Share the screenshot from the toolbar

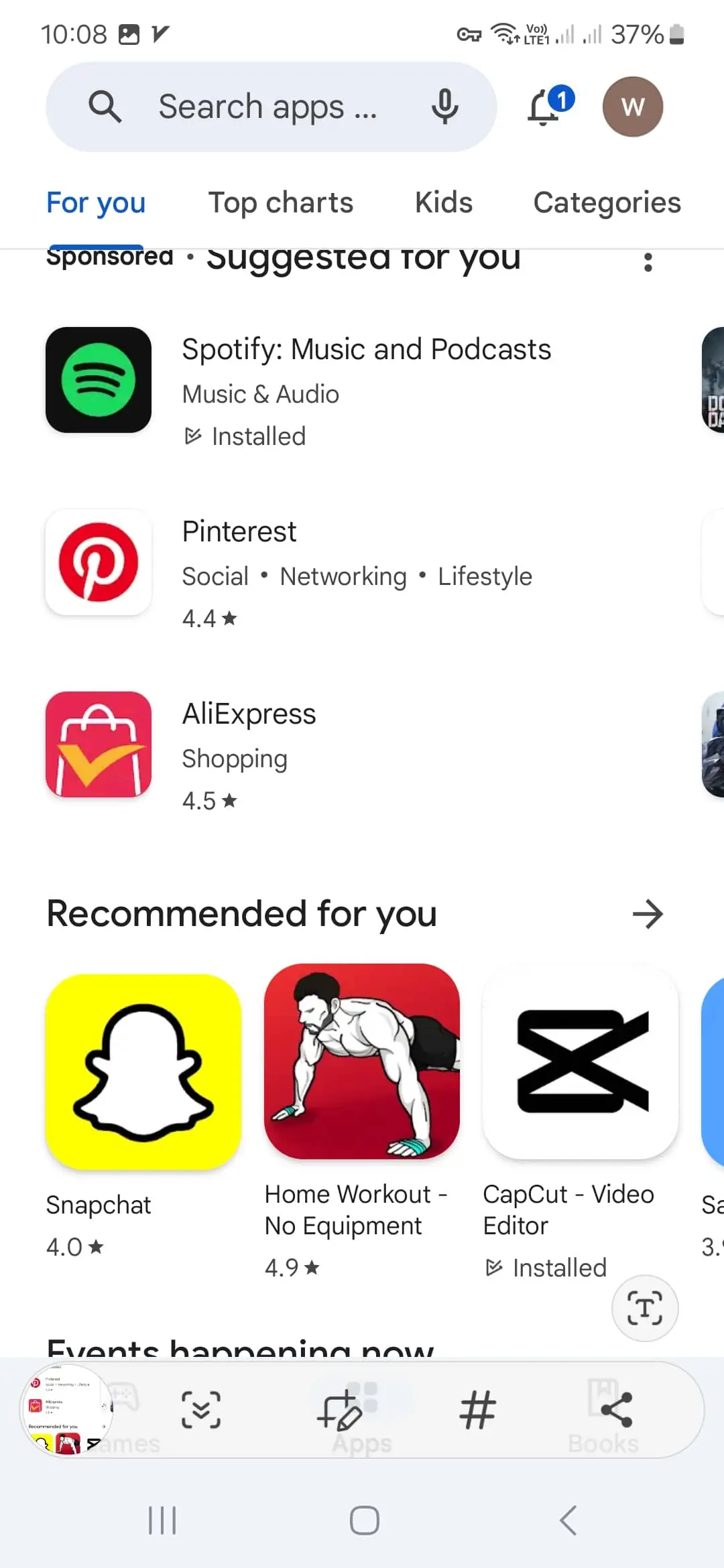click(x=616, y=1409)
